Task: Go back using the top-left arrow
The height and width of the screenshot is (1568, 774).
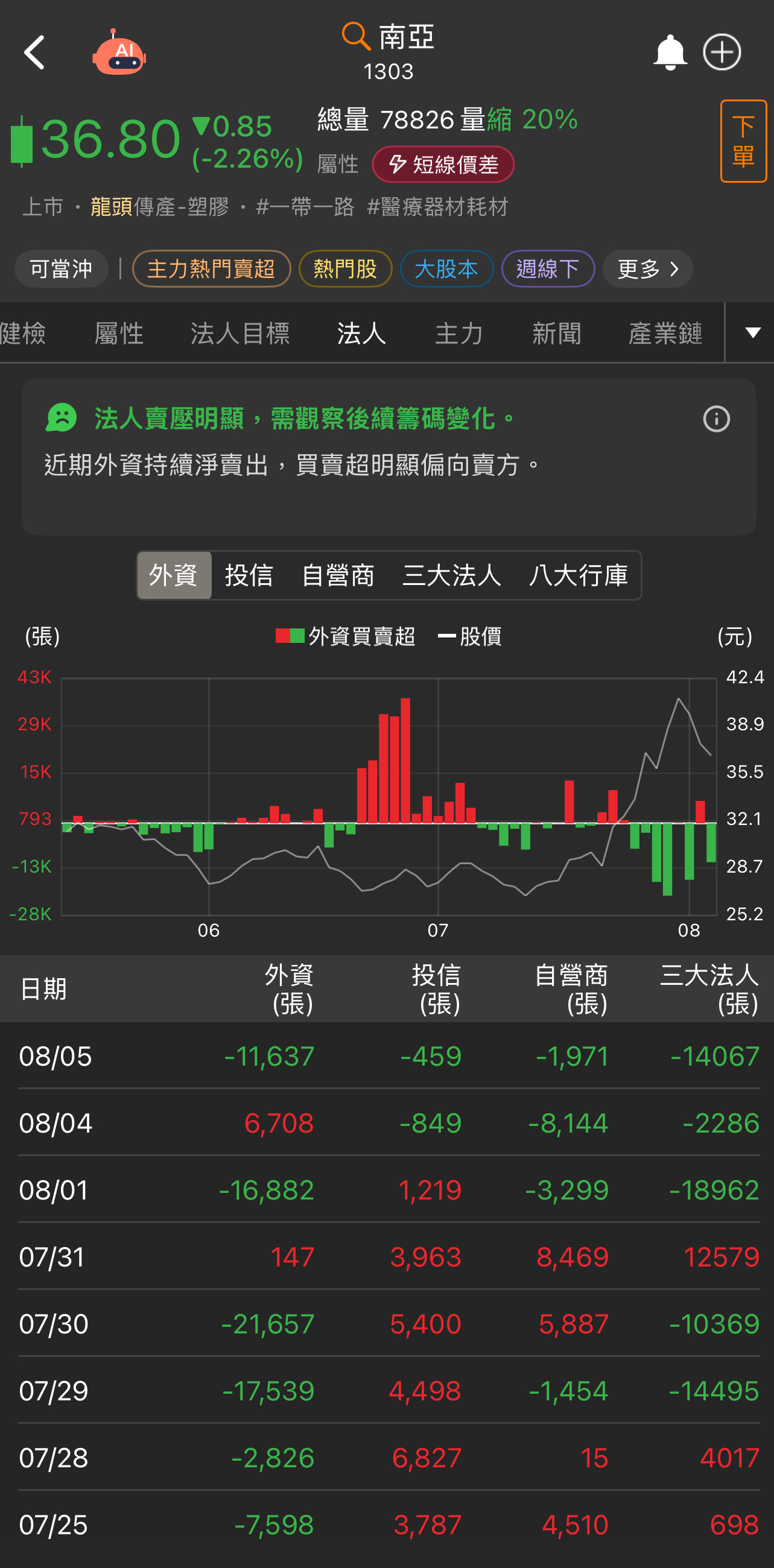Action: coord(35,52)
